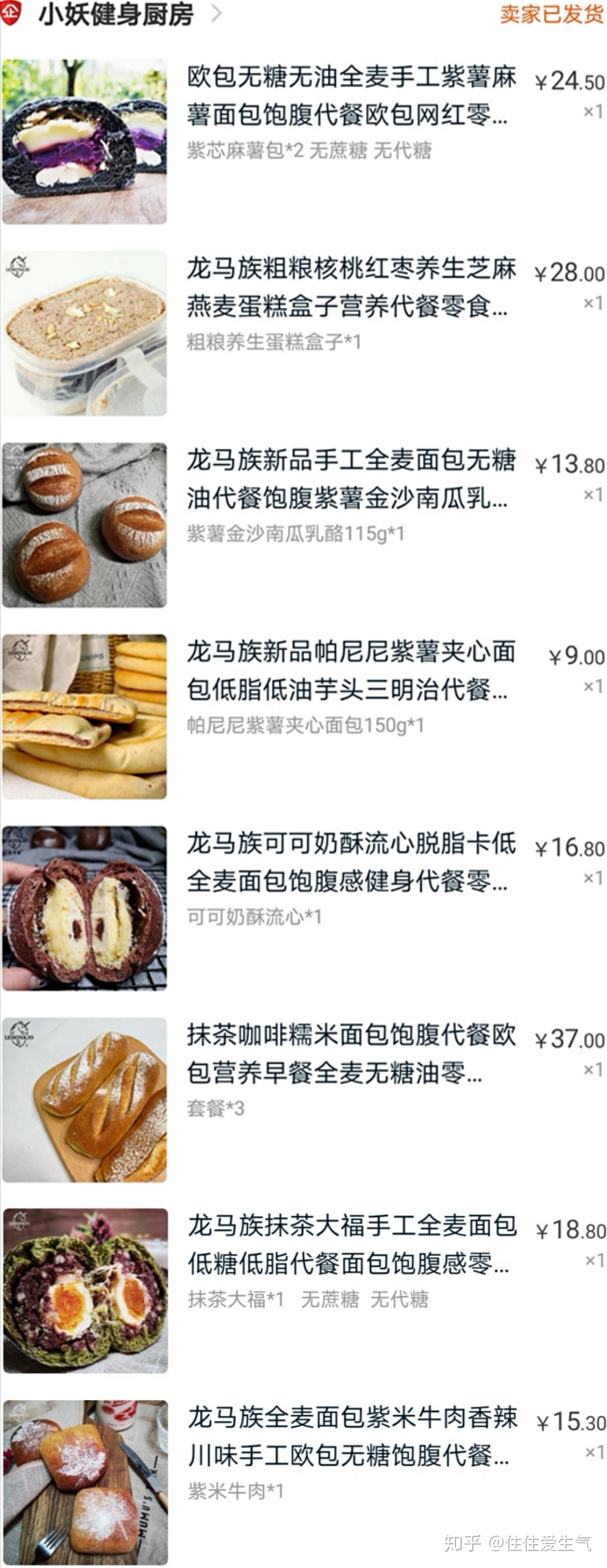Image resolution: width=607 pixels, height=1568 pixels.
Task: Open the 小妖健身厨房 shop page
Action: pos(116,15)
